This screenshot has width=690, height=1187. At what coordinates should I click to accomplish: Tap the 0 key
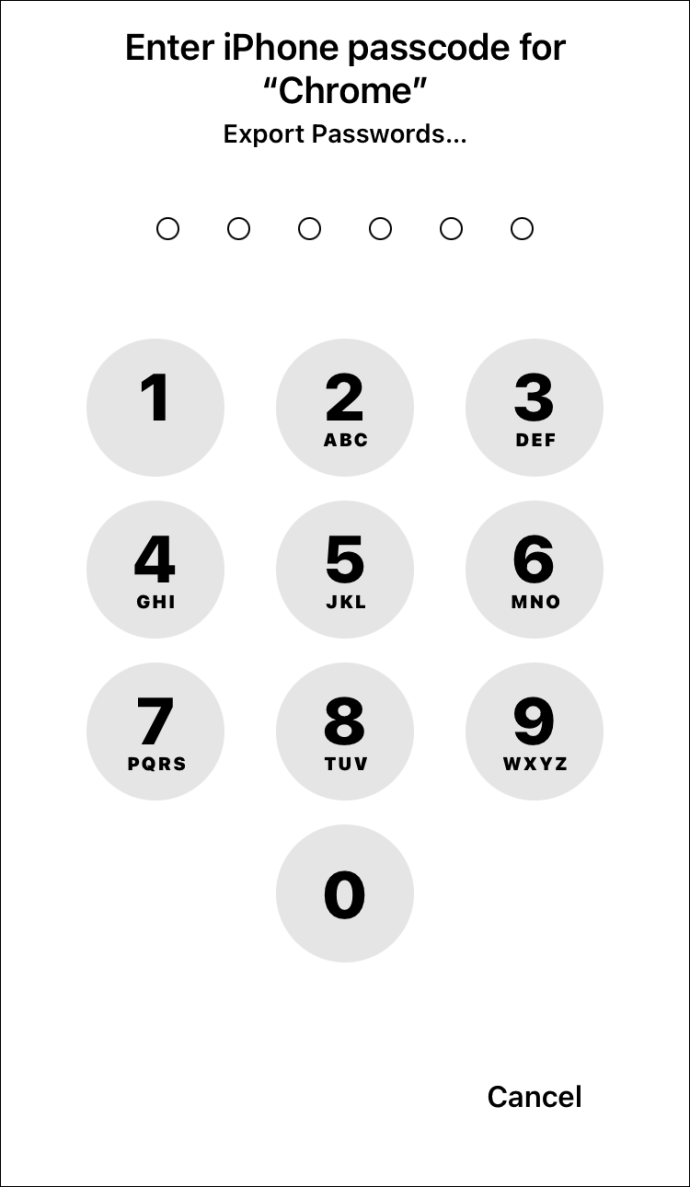coord(345,893)
